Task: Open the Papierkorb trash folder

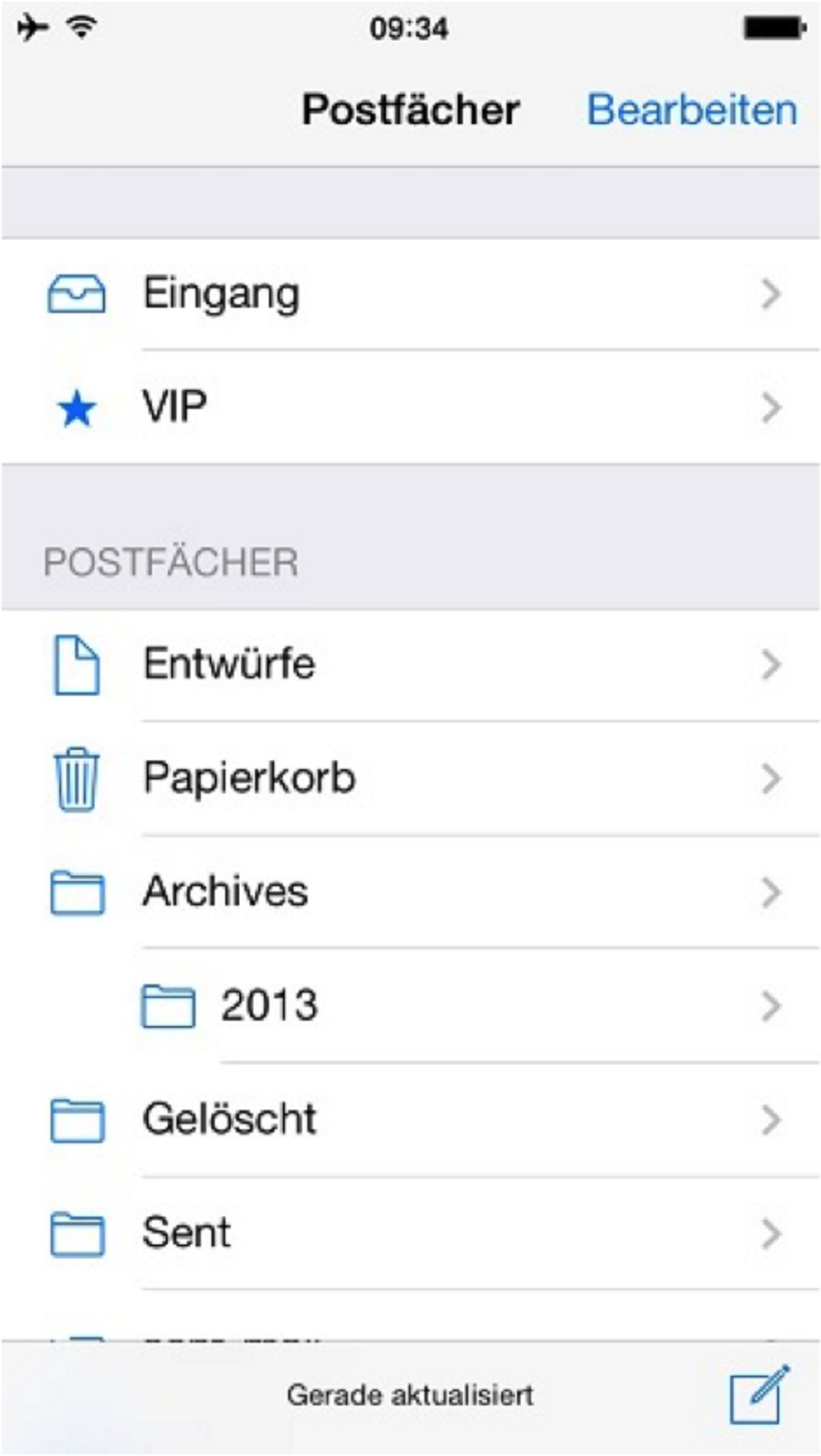Action: [x=410, y=778]
